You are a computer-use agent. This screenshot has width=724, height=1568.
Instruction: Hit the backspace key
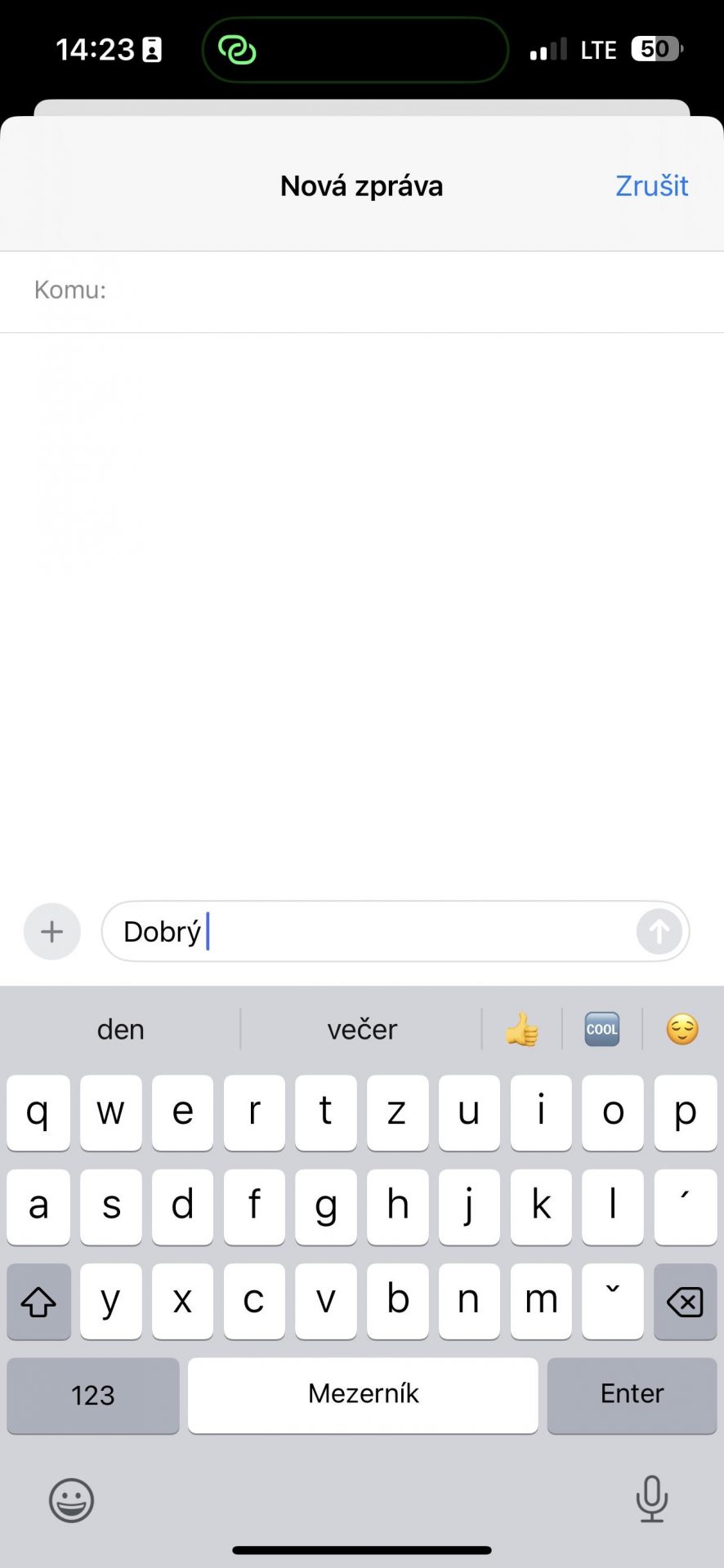click(685, 1302)
